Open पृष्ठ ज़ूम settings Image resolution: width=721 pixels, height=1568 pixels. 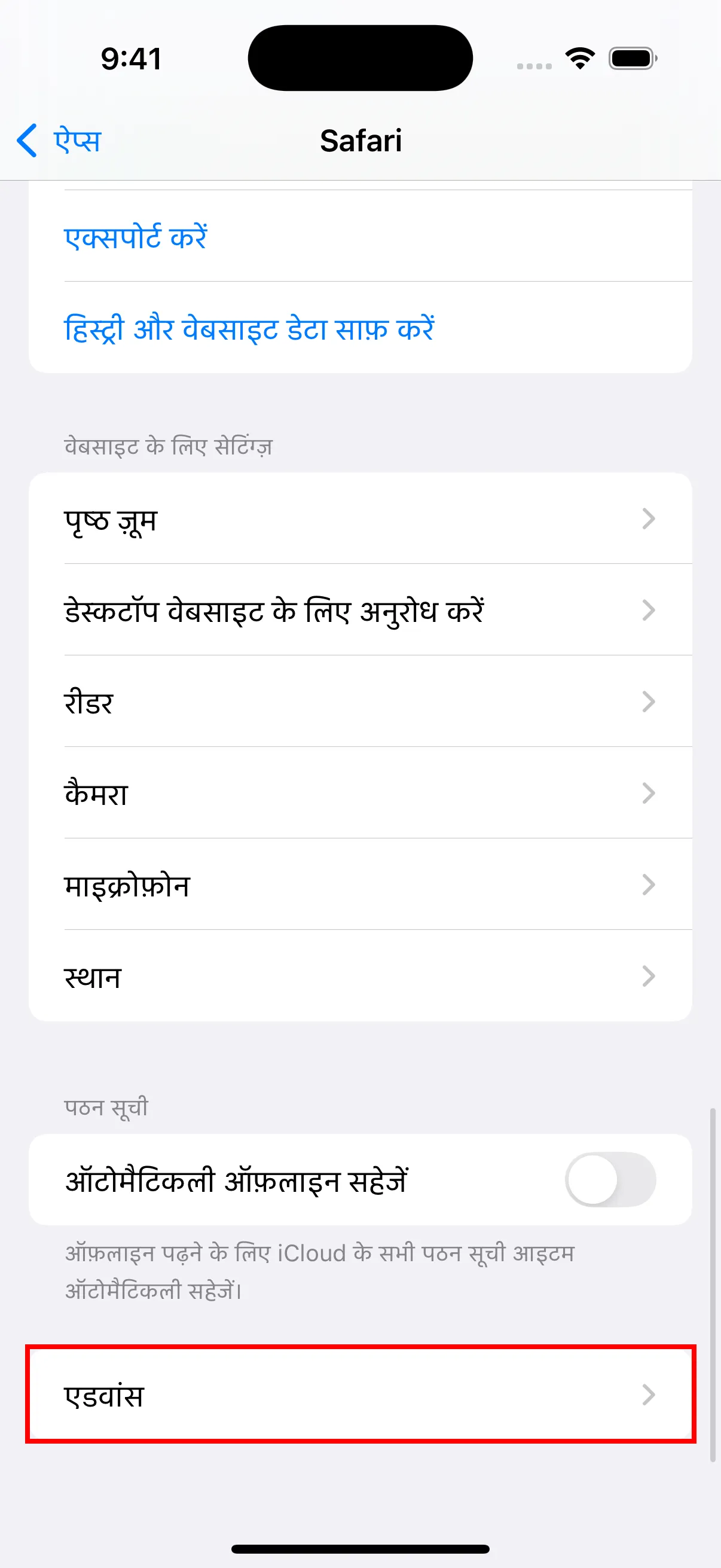(x=359, y=519)
